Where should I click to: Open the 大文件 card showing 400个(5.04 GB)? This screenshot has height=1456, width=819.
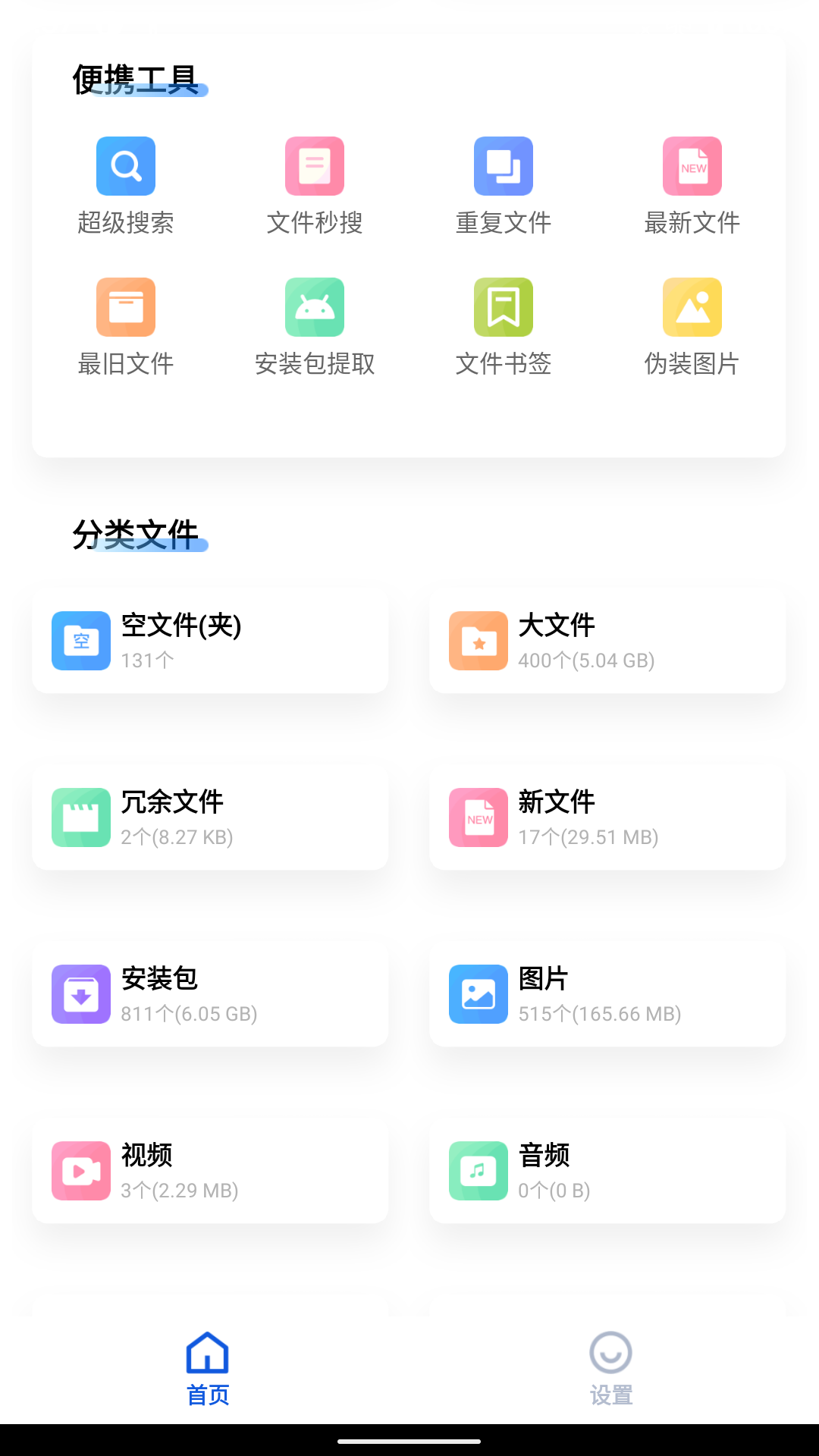[607, 641]
